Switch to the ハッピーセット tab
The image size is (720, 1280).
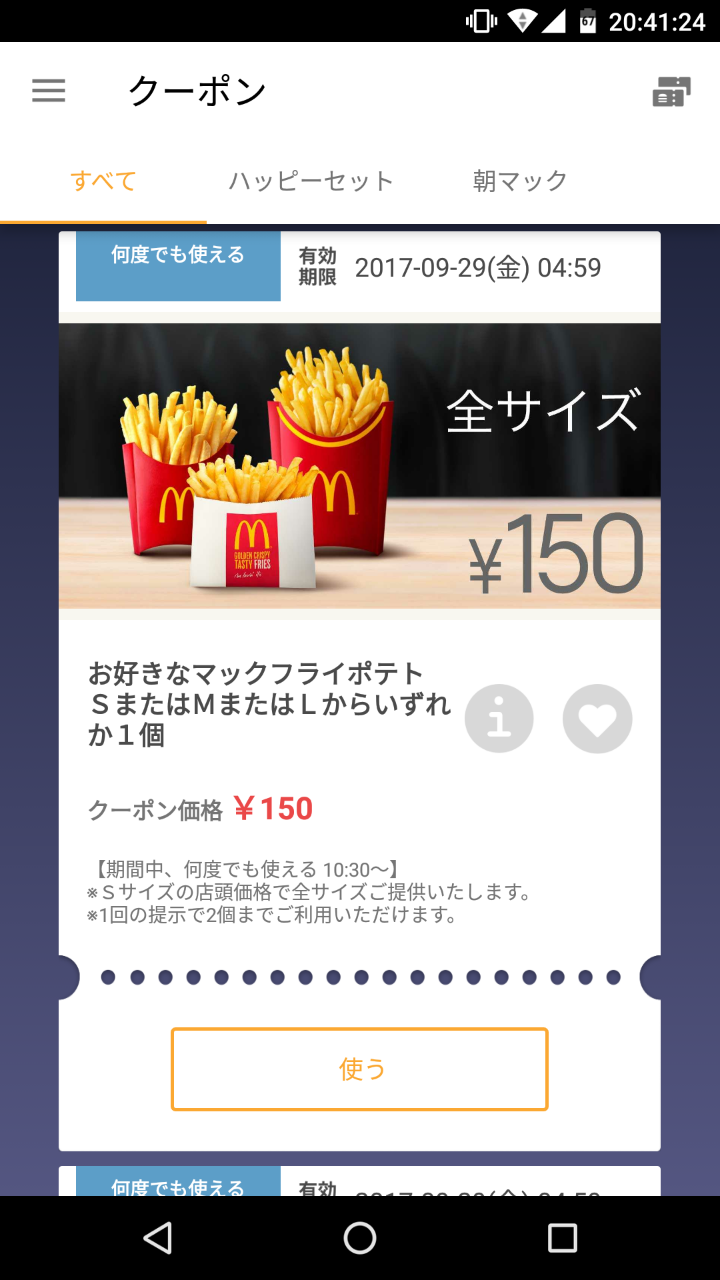tap(311, 181)
